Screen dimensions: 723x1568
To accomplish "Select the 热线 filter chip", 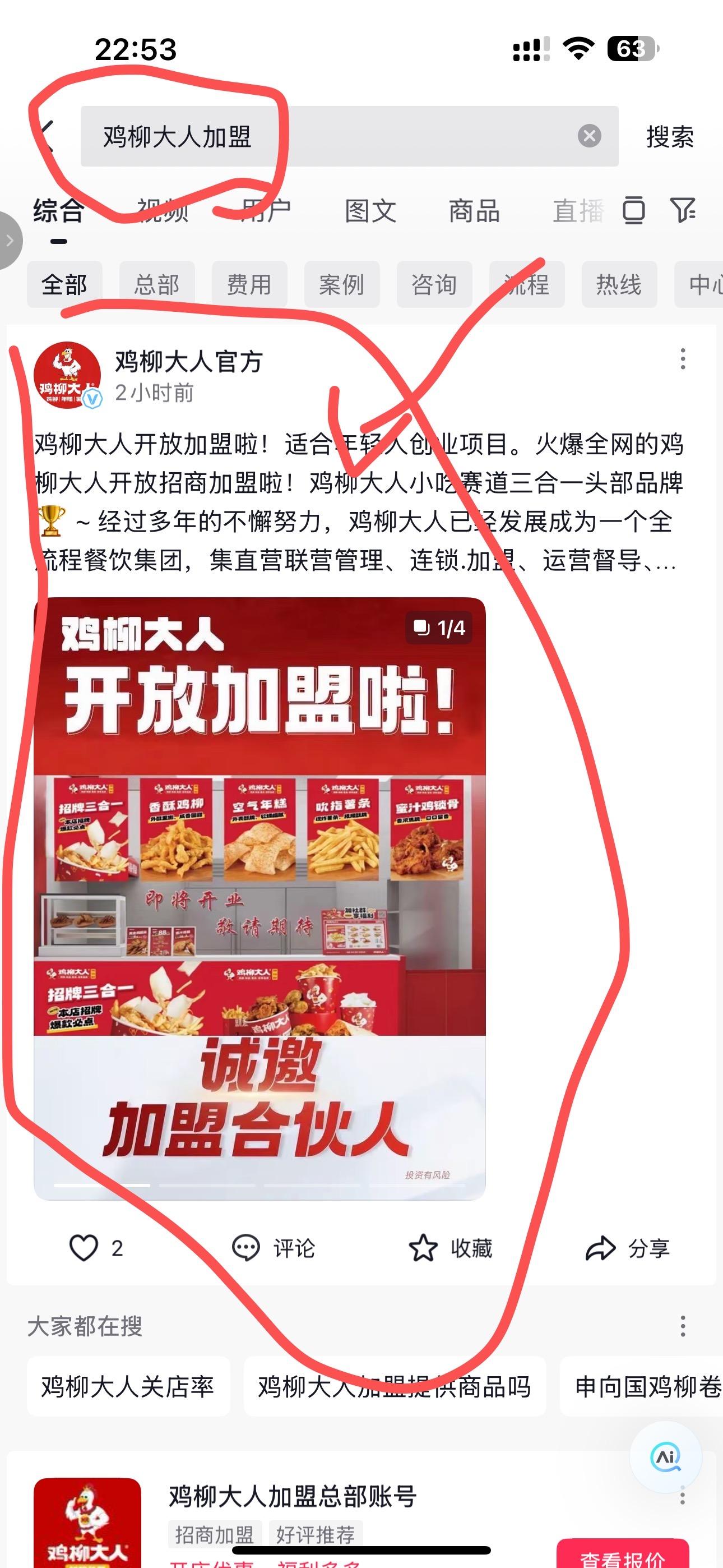I will [x=619, y=284].
